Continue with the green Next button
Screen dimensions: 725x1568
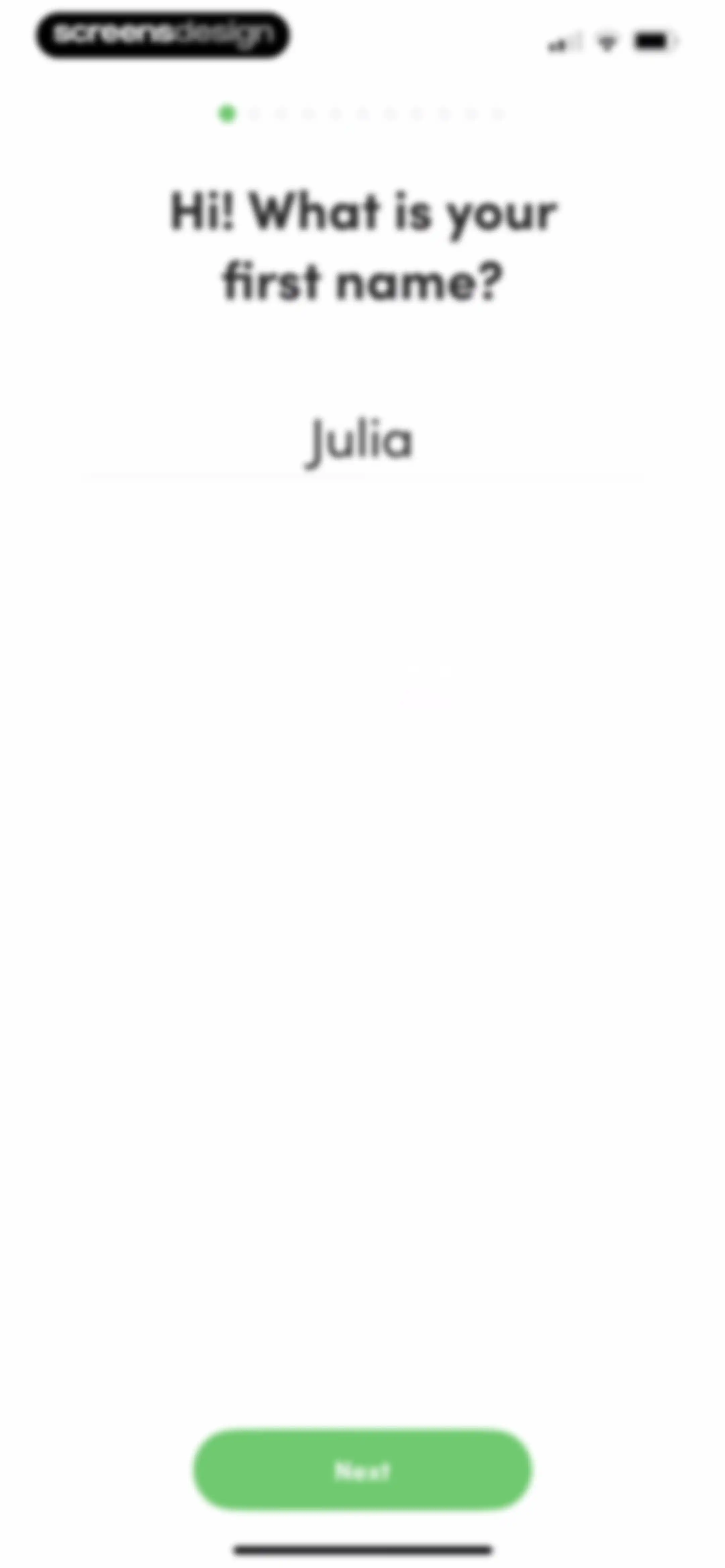(363, 1470)
